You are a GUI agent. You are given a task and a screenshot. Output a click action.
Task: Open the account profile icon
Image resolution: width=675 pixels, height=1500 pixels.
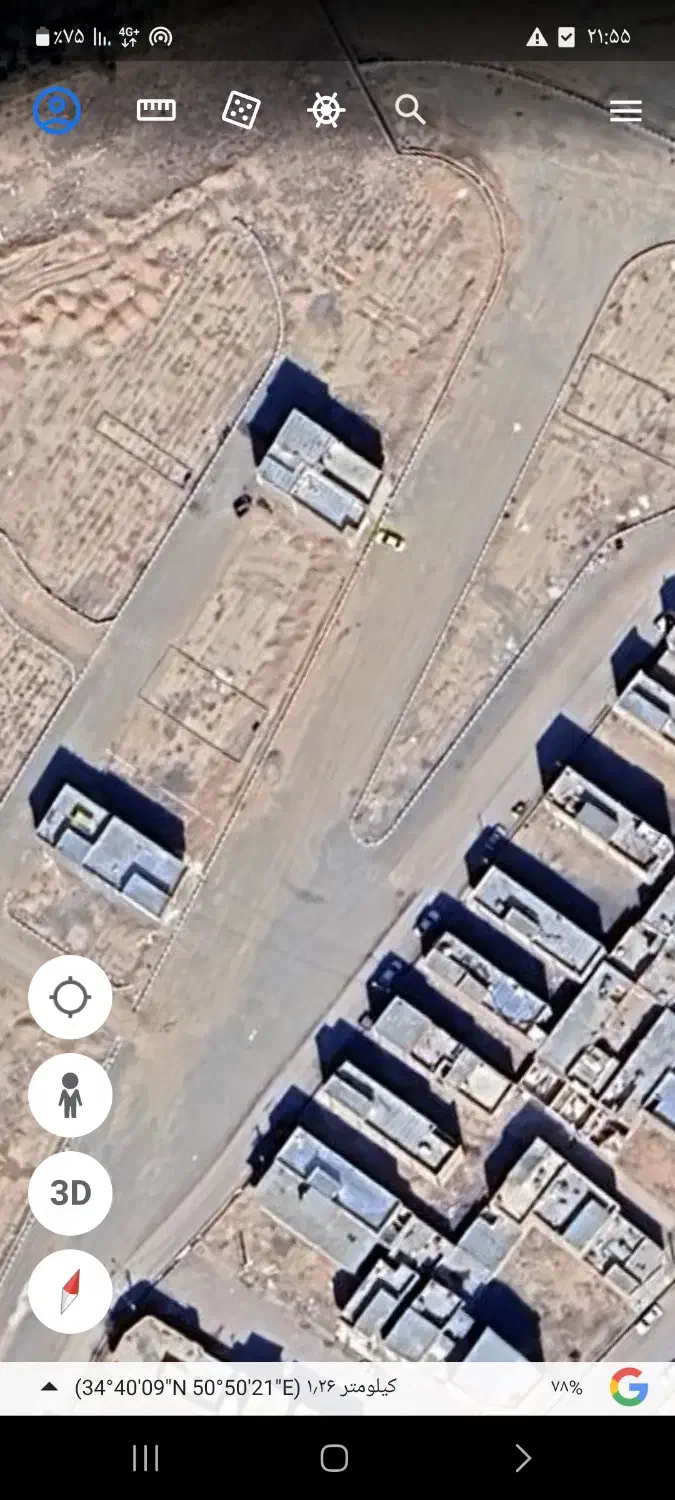[x=57, y=110]
